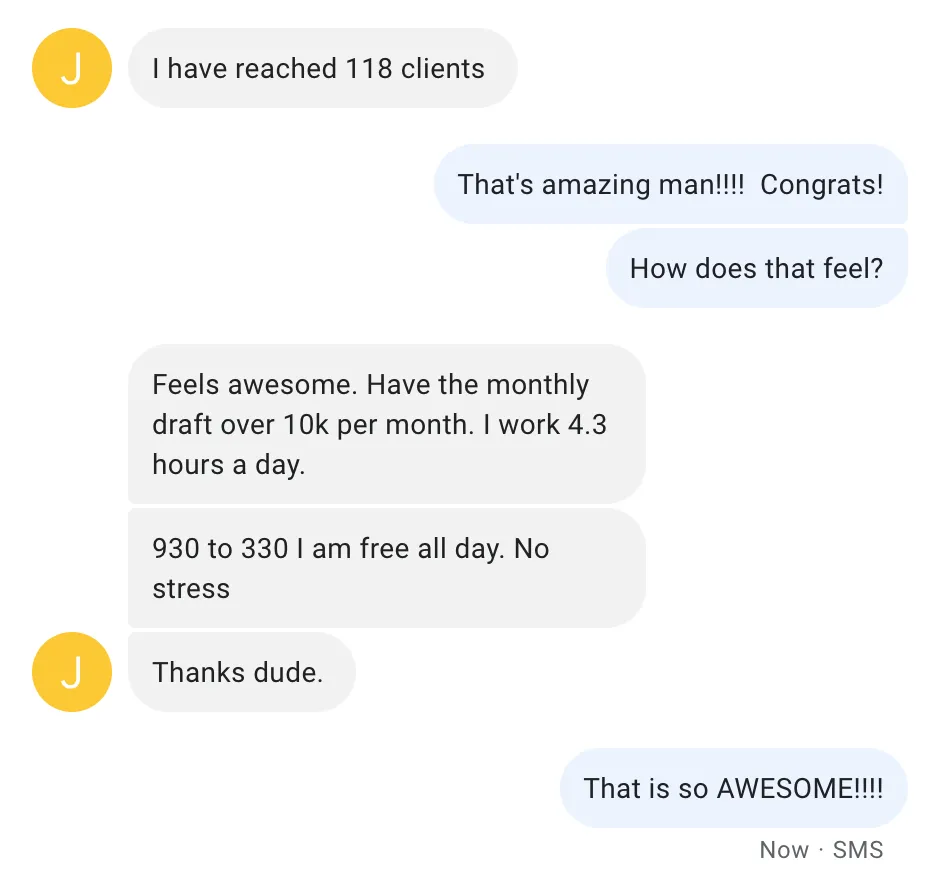The height and width of the screenshot is (896, 926).
Task: Show details for the "That is so AWESOME!!!!" message
Action: click(733, 789)
